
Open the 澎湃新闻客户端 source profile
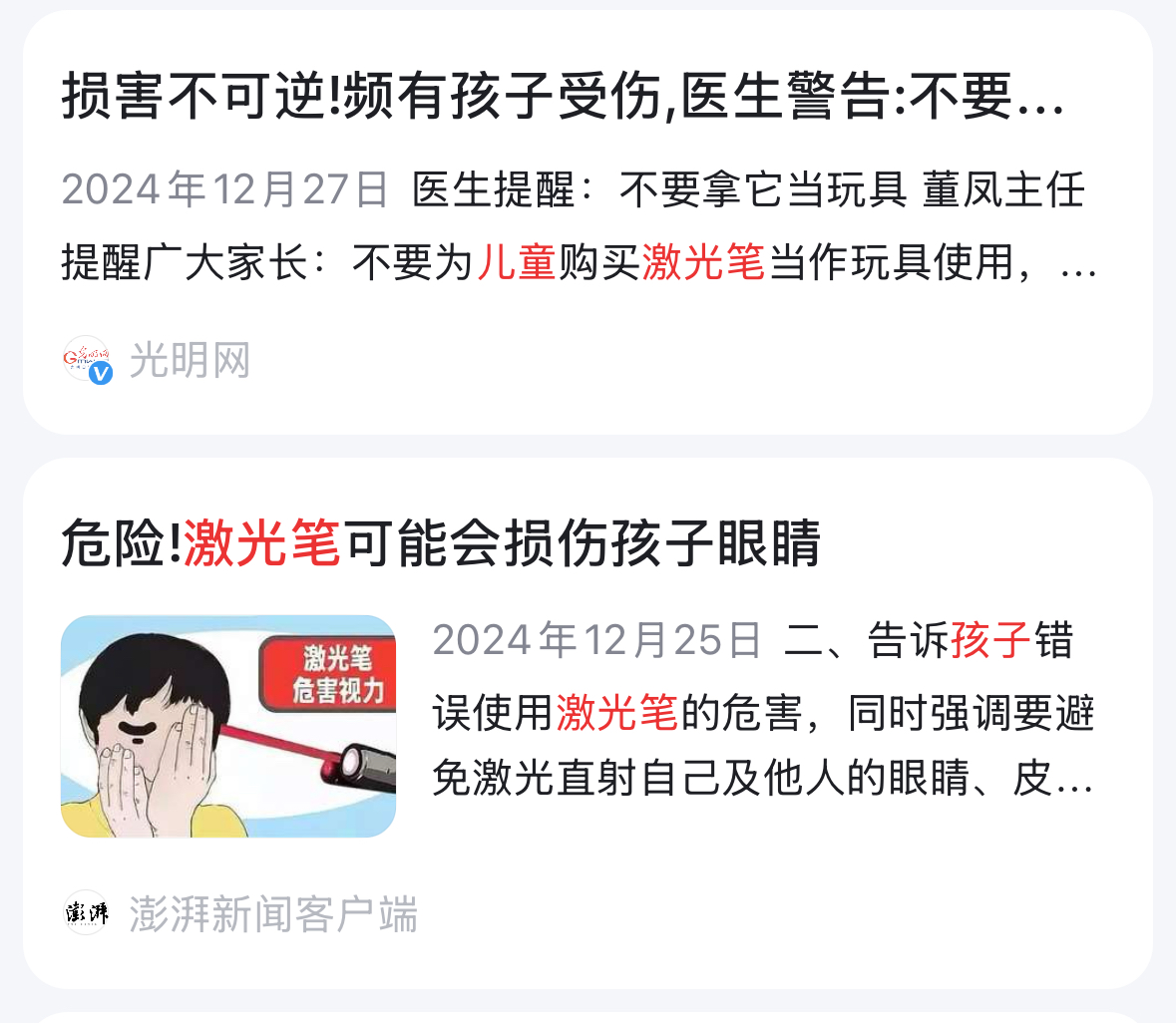(271, 914)
